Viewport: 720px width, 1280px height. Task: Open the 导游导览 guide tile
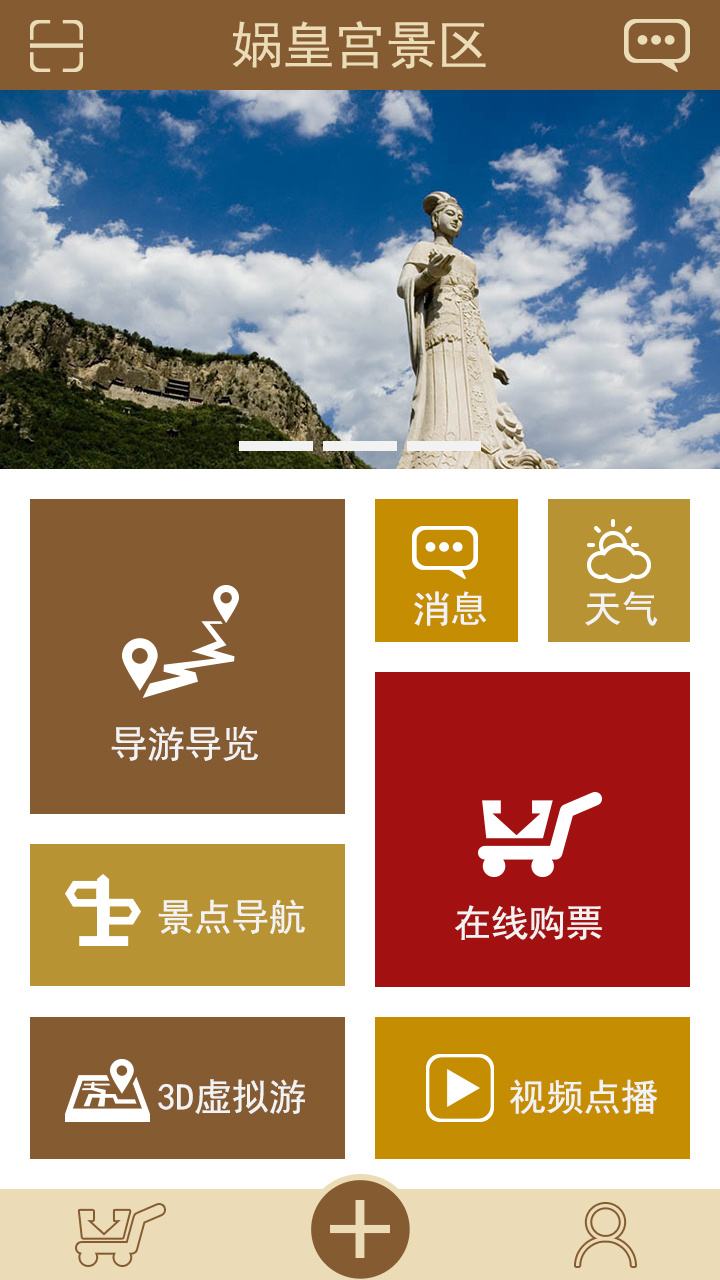click(187, 656)
